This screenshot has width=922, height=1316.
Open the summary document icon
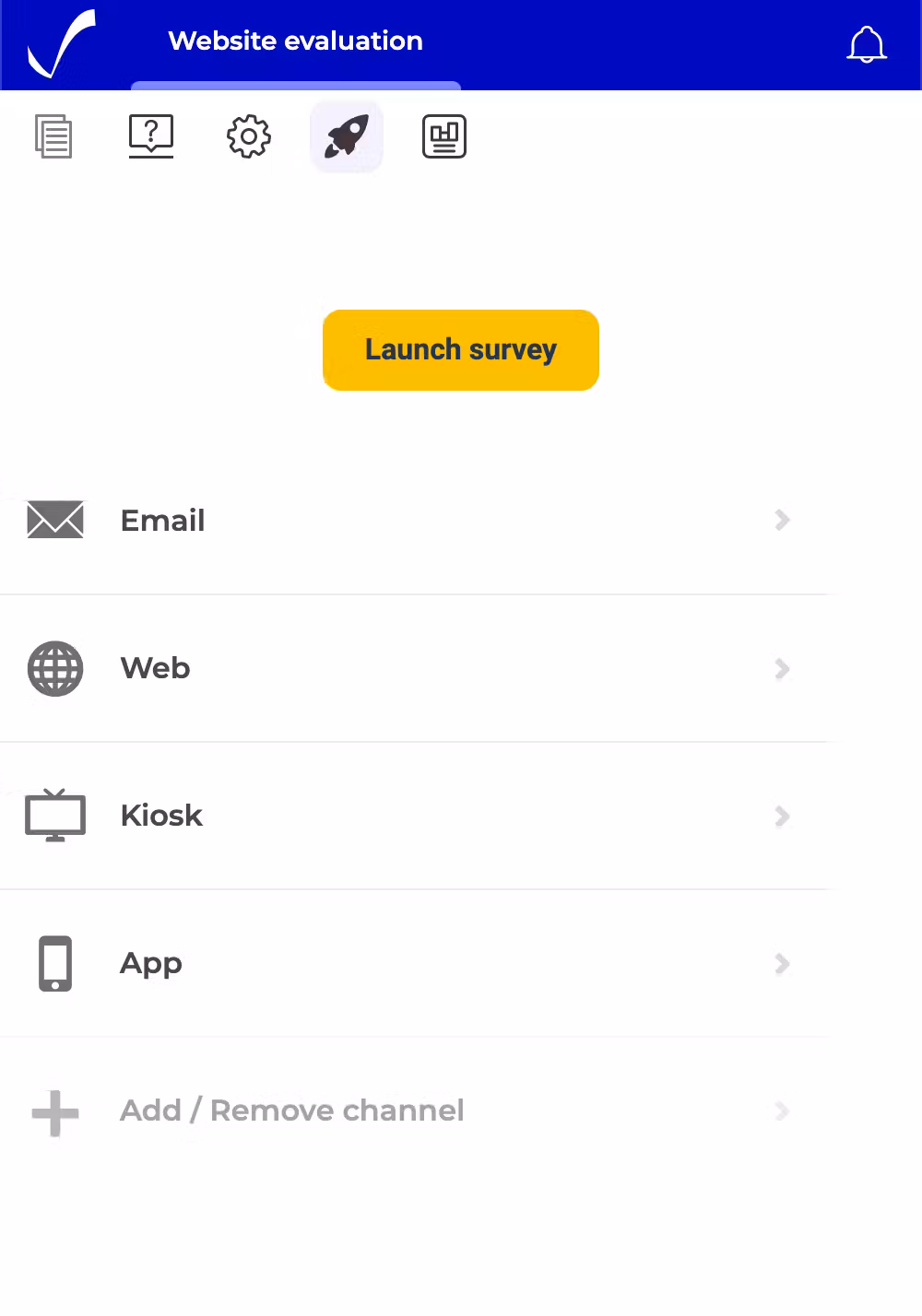tap(53, 137)
